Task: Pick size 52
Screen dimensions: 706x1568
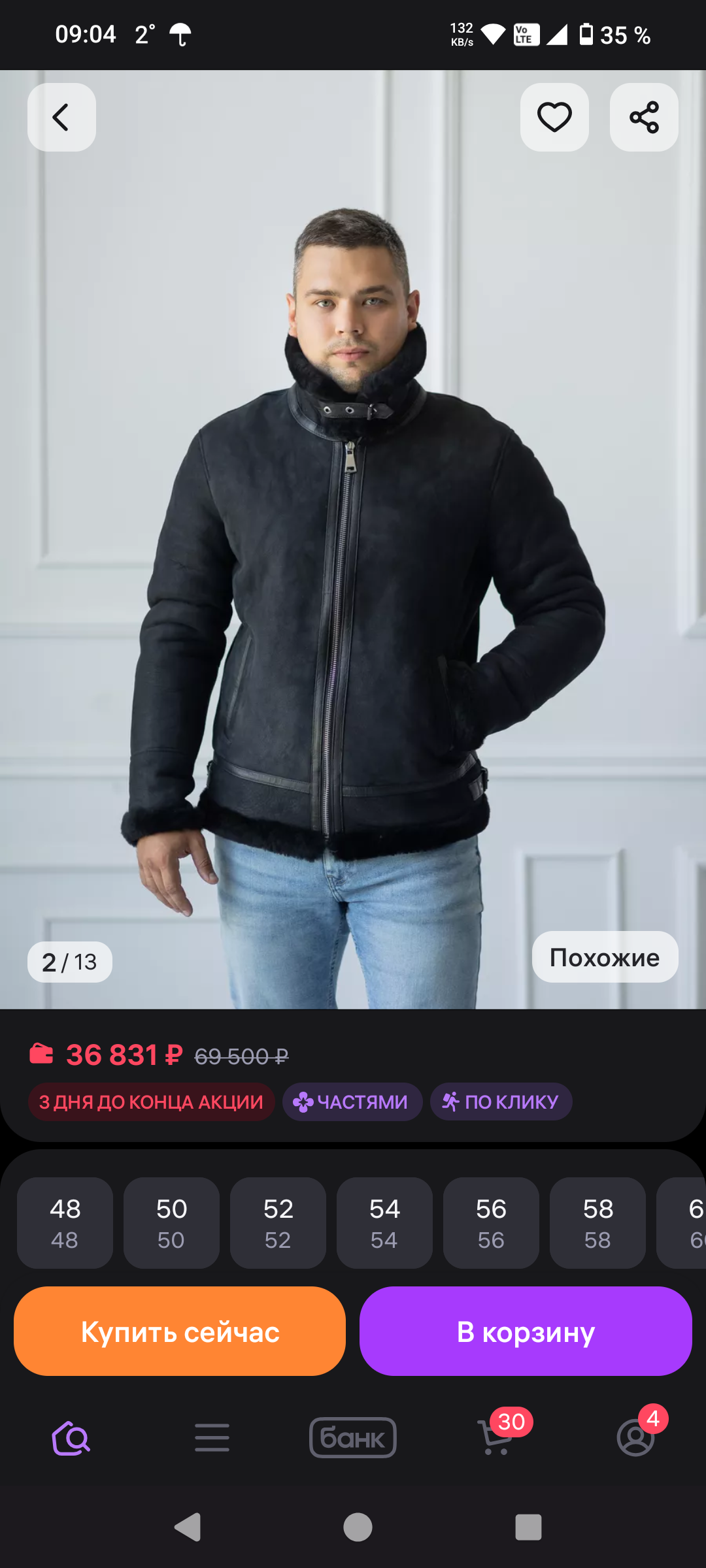Action: click(278, 1222)
